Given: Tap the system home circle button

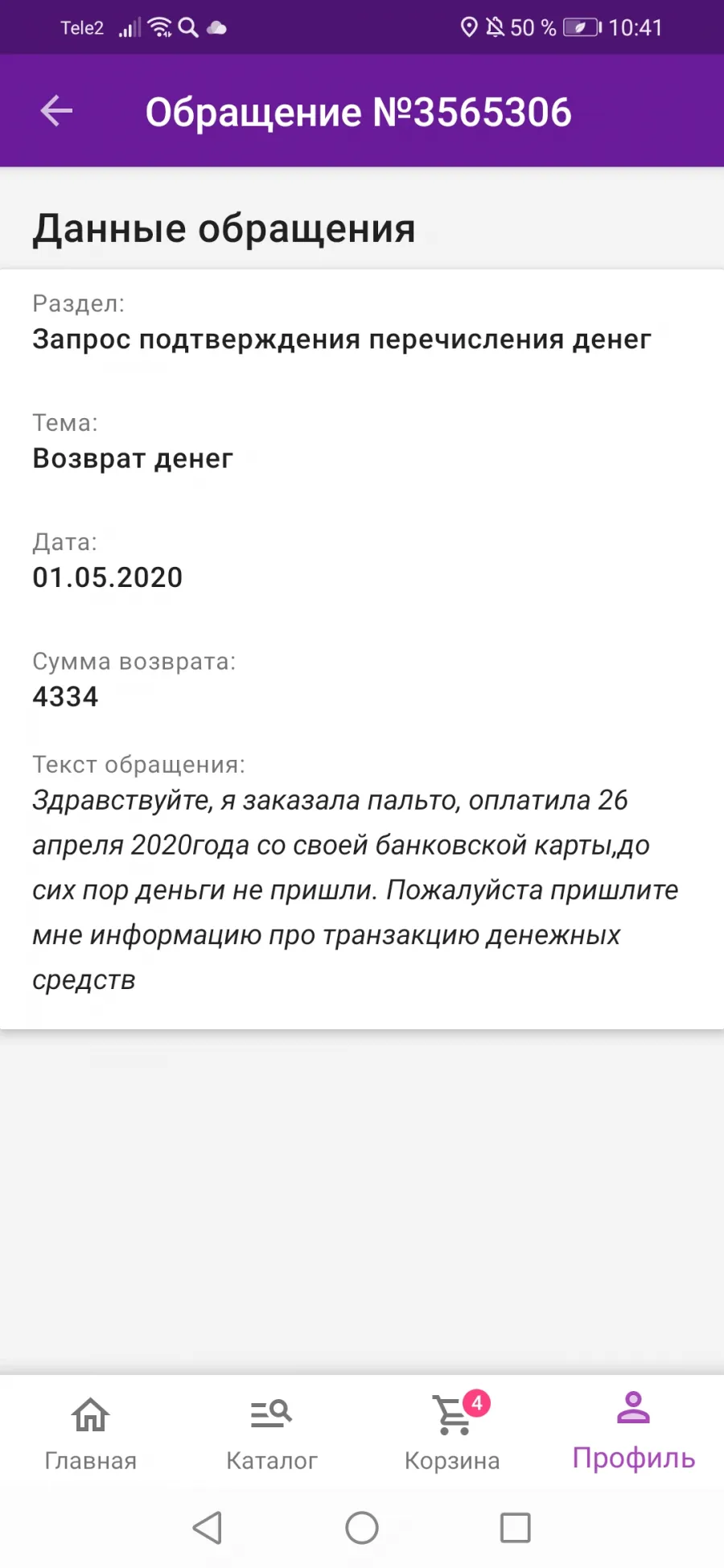Looking at the screenshot, I should 362,1528.
